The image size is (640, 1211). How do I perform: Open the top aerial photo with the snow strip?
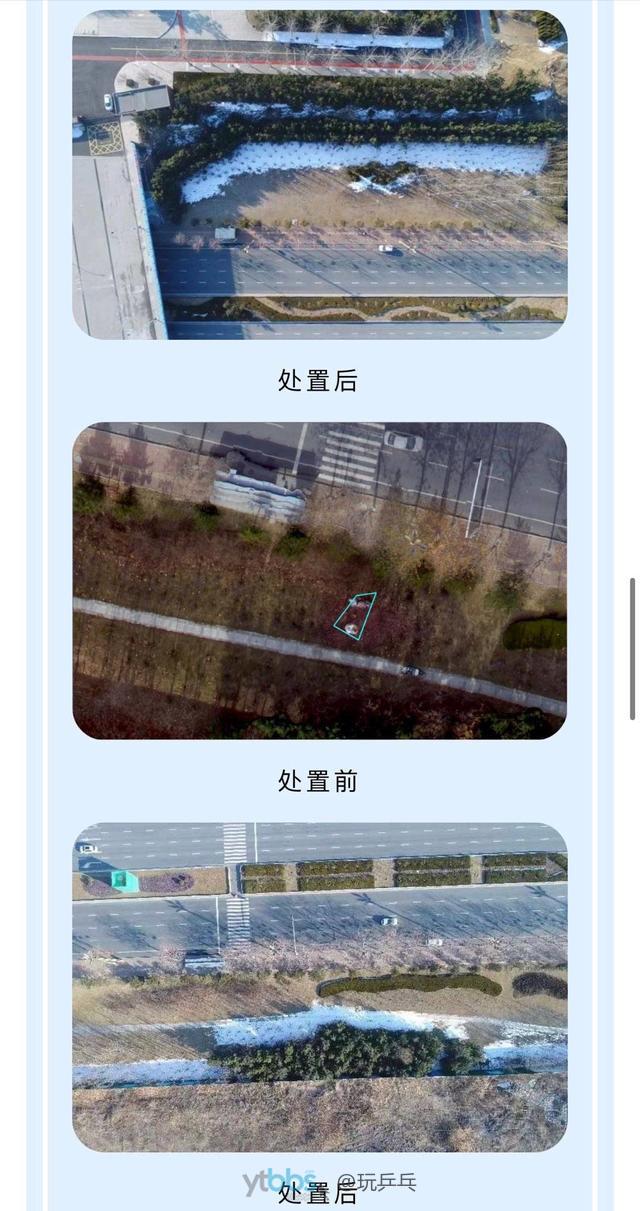pos(319,175)
